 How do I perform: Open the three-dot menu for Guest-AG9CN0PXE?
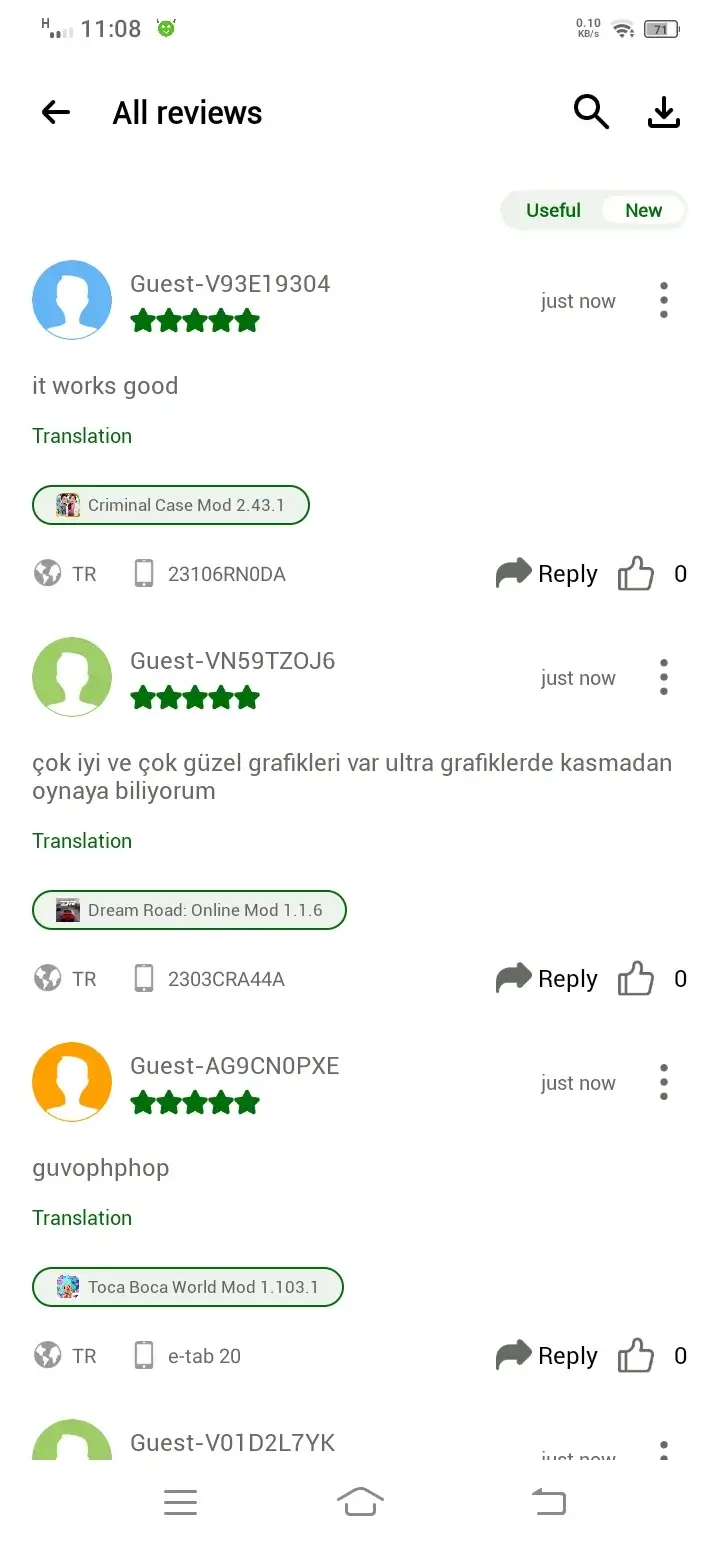[x=663, y=1082]
